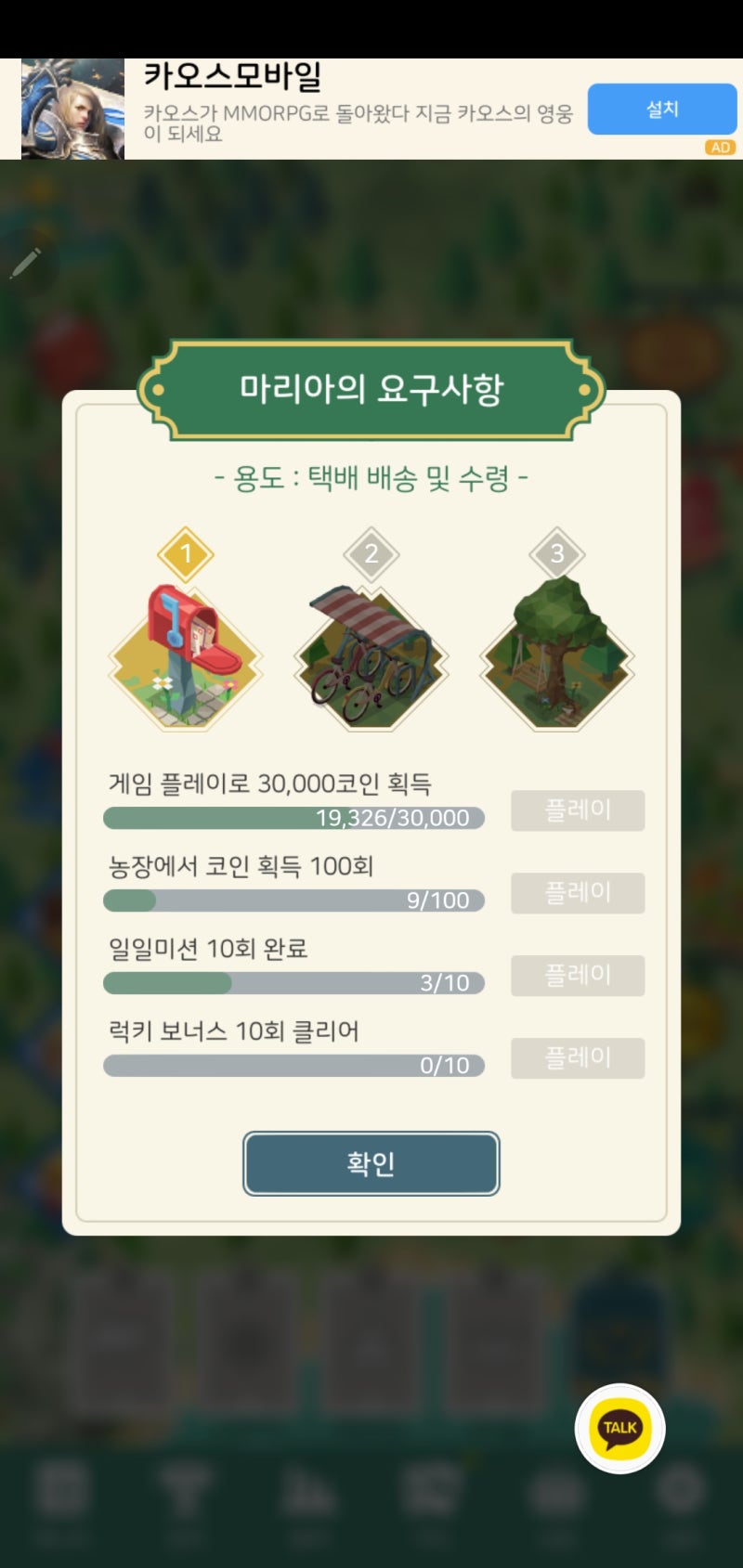The height and width of the screenshot is (1568, 743).
Task: Tap 플레이 for the 일일미션 10회 mission
Action: [x=577, y=975]
